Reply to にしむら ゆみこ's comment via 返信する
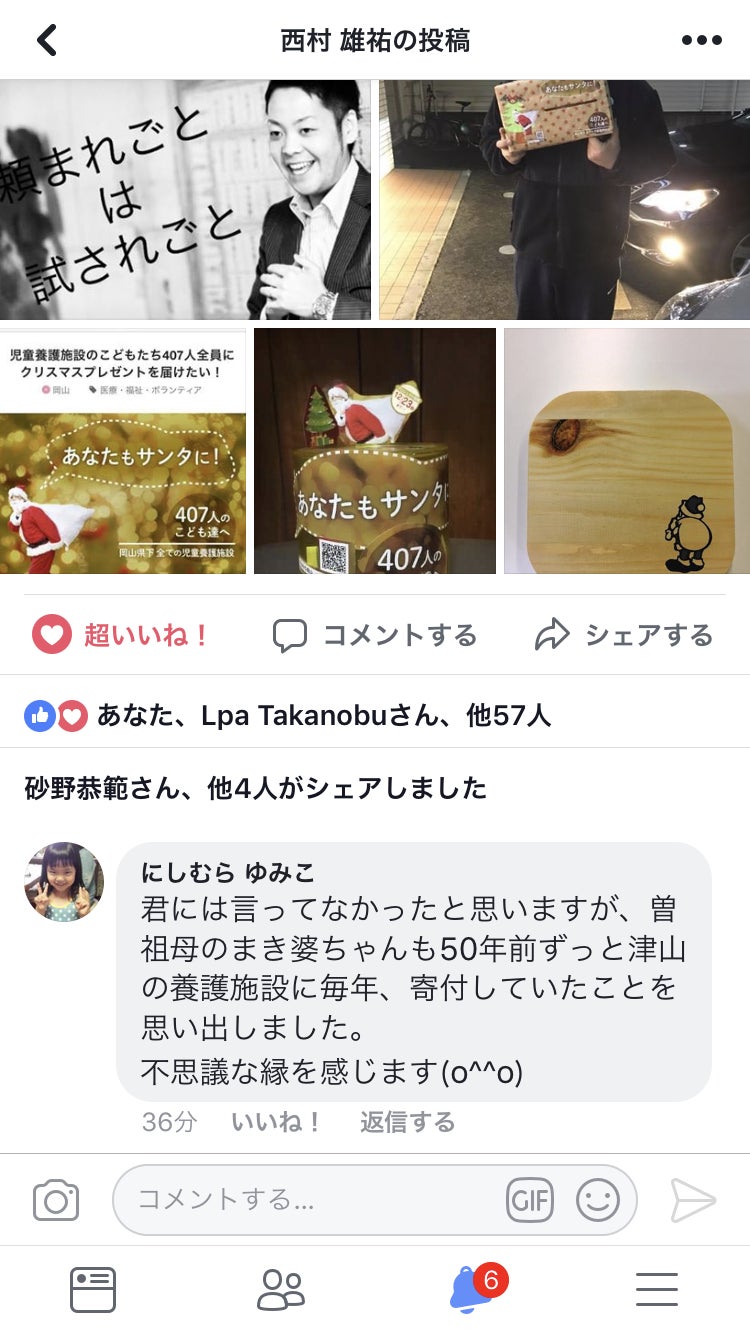Viewport: 750px width, 1334px height. click(407, 1123)
